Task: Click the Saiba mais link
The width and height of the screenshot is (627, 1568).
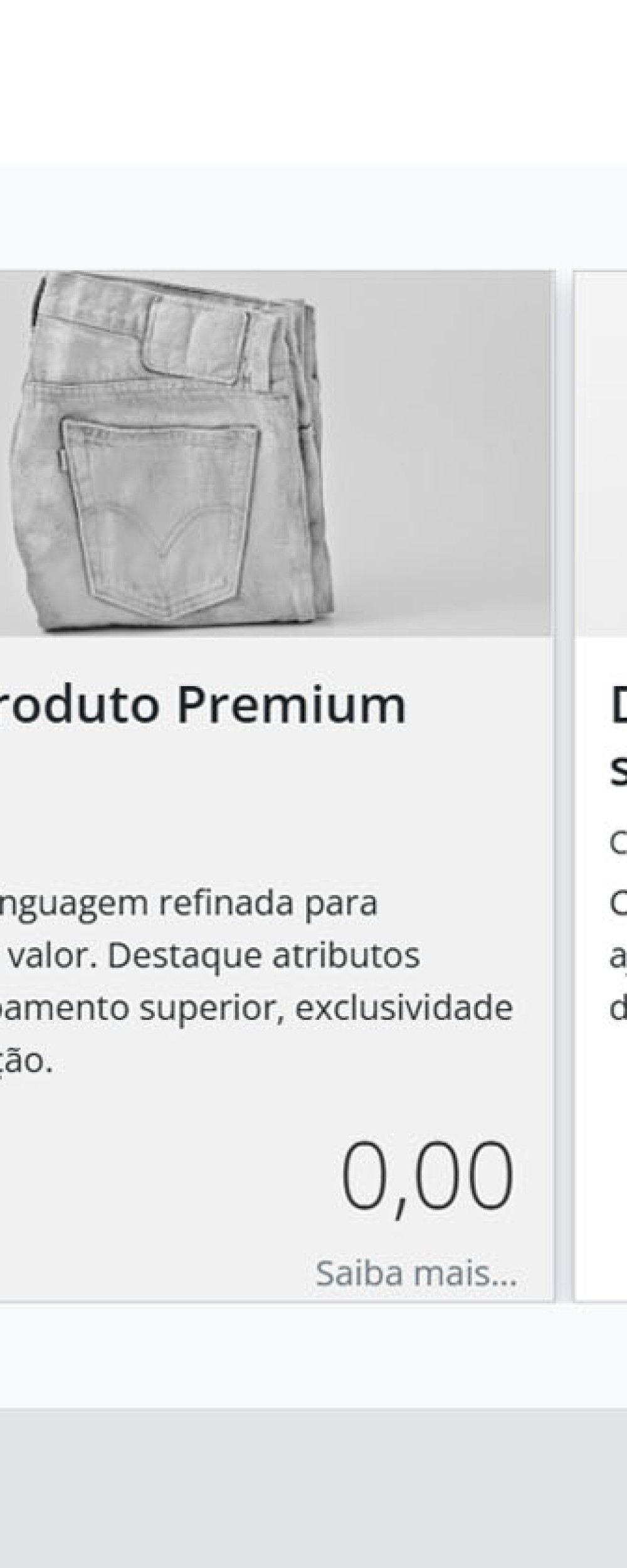Action: (x=417, y=1273)
